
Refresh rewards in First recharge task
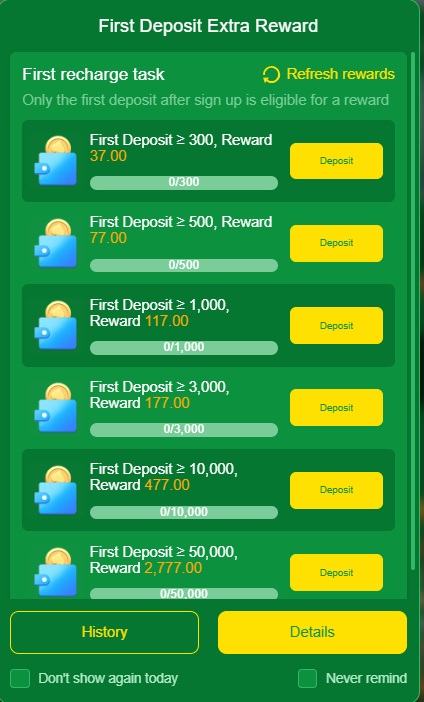click(329, 74)
